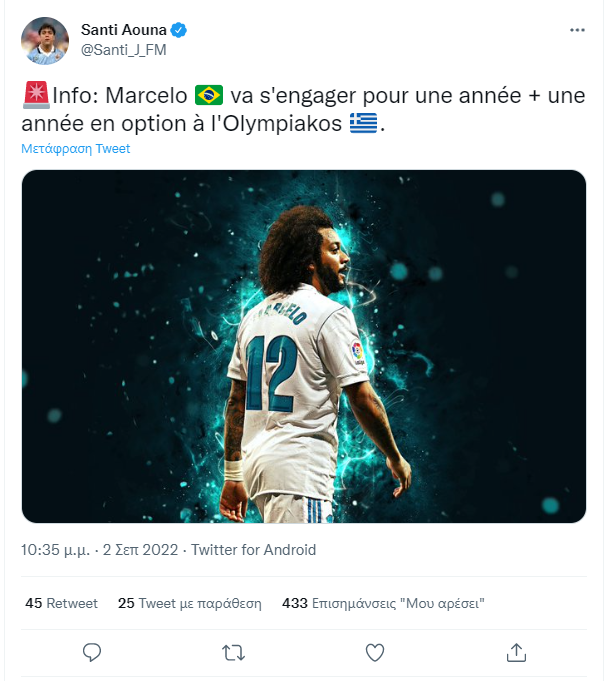This screenshot has height=681, width=609.
Task: Share the tweet via share icon
Action: point(516,652)
